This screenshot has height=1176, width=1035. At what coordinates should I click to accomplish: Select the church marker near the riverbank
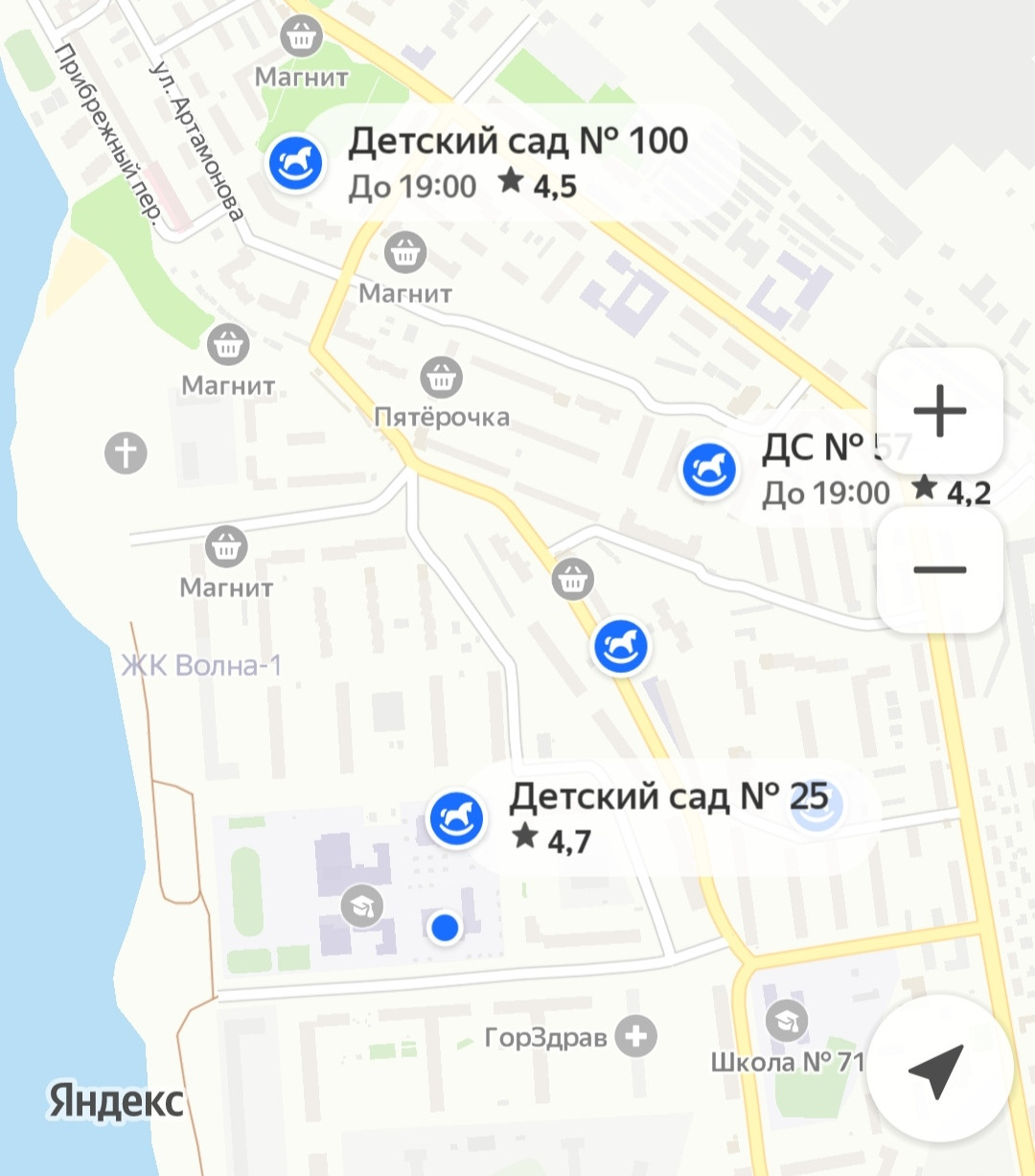tap(126, 451)
